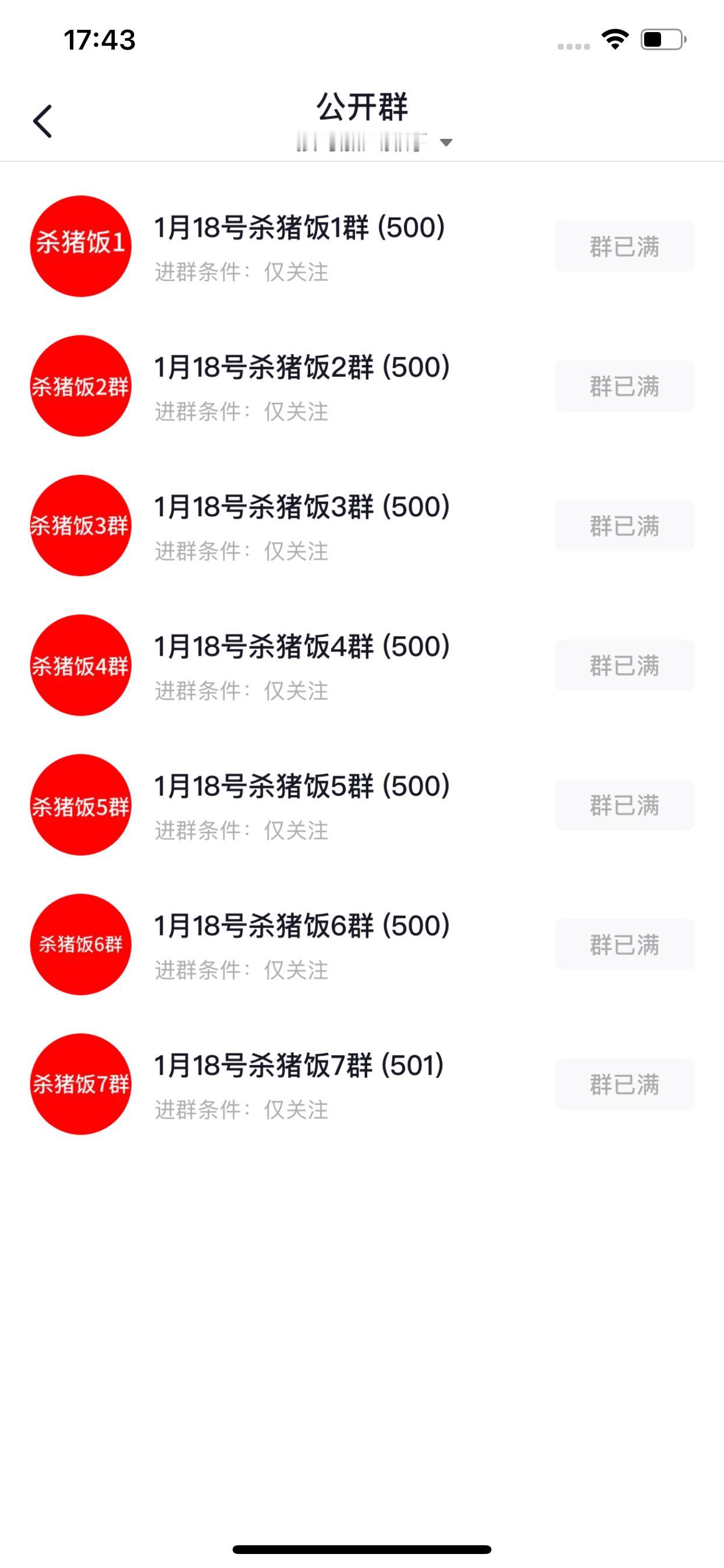Tap 群已满 button for 1月18号杀猪饭7群

[x=624, y=1084]
